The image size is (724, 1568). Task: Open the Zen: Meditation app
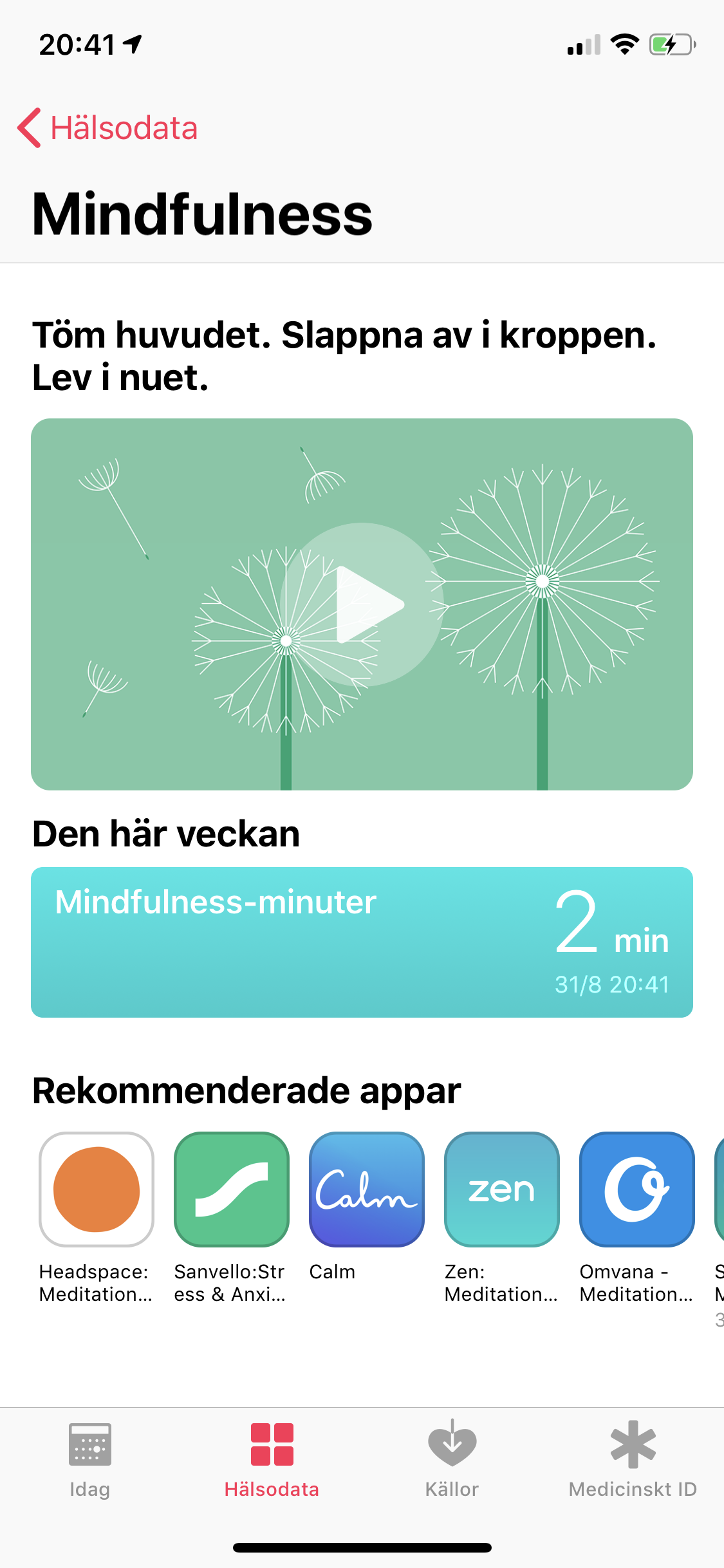(x=502, y=1189)
